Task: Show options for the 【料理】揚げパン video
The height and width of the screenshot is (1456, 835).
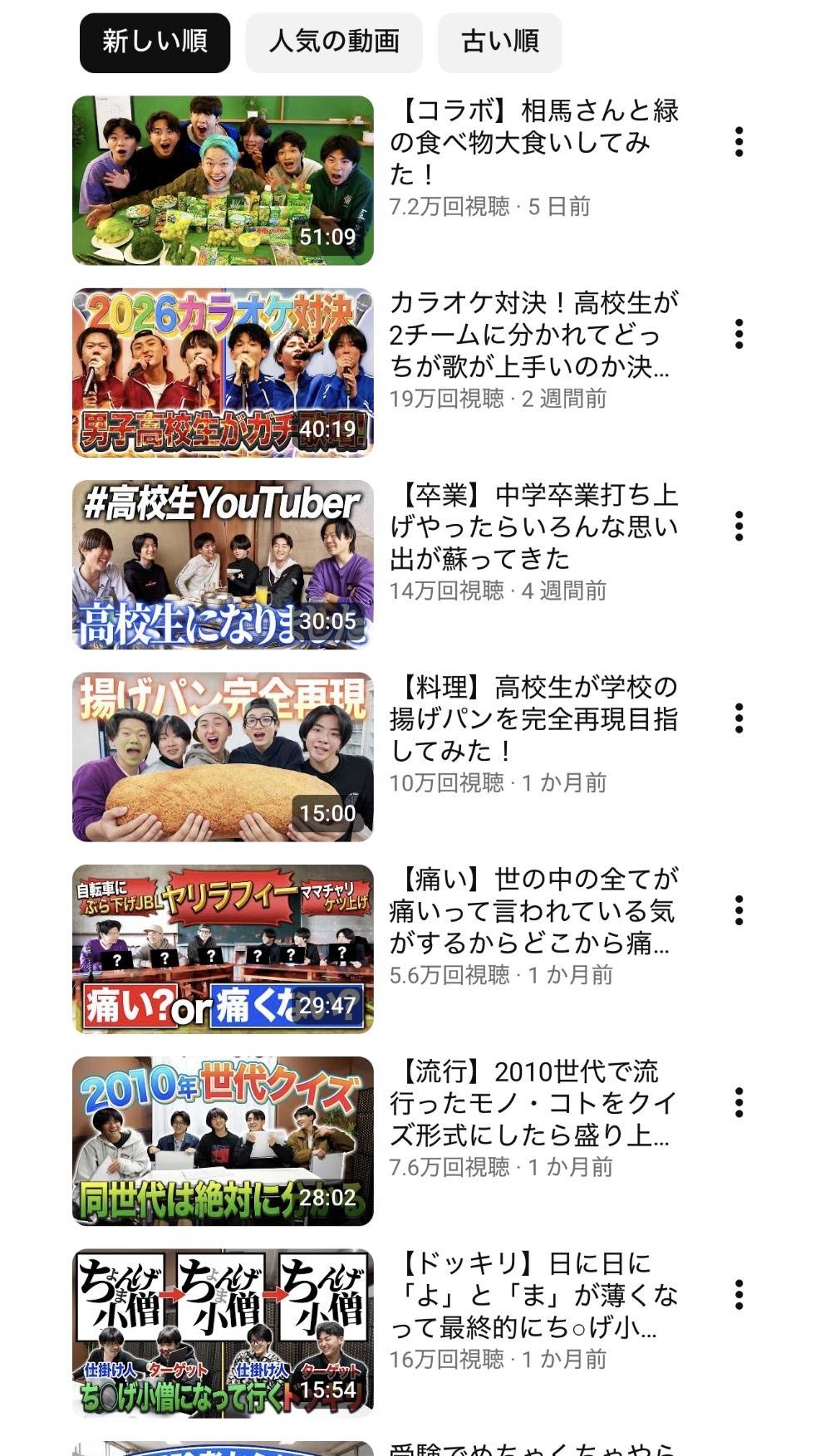Action: [739, 718]
